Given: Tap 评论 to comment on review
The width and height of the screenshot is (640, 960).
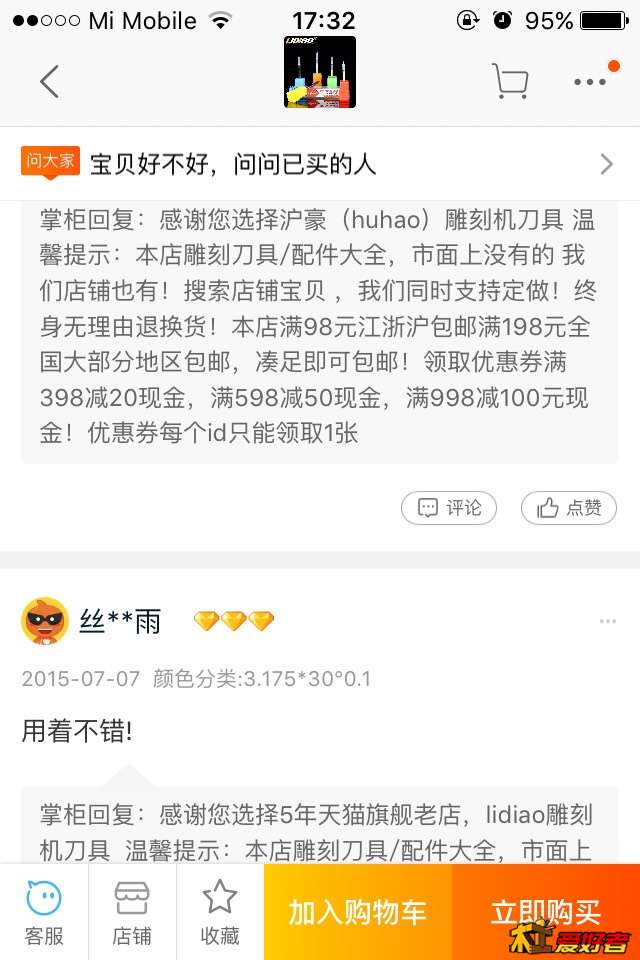Looking at the screenshot, I should coord(449,508).
